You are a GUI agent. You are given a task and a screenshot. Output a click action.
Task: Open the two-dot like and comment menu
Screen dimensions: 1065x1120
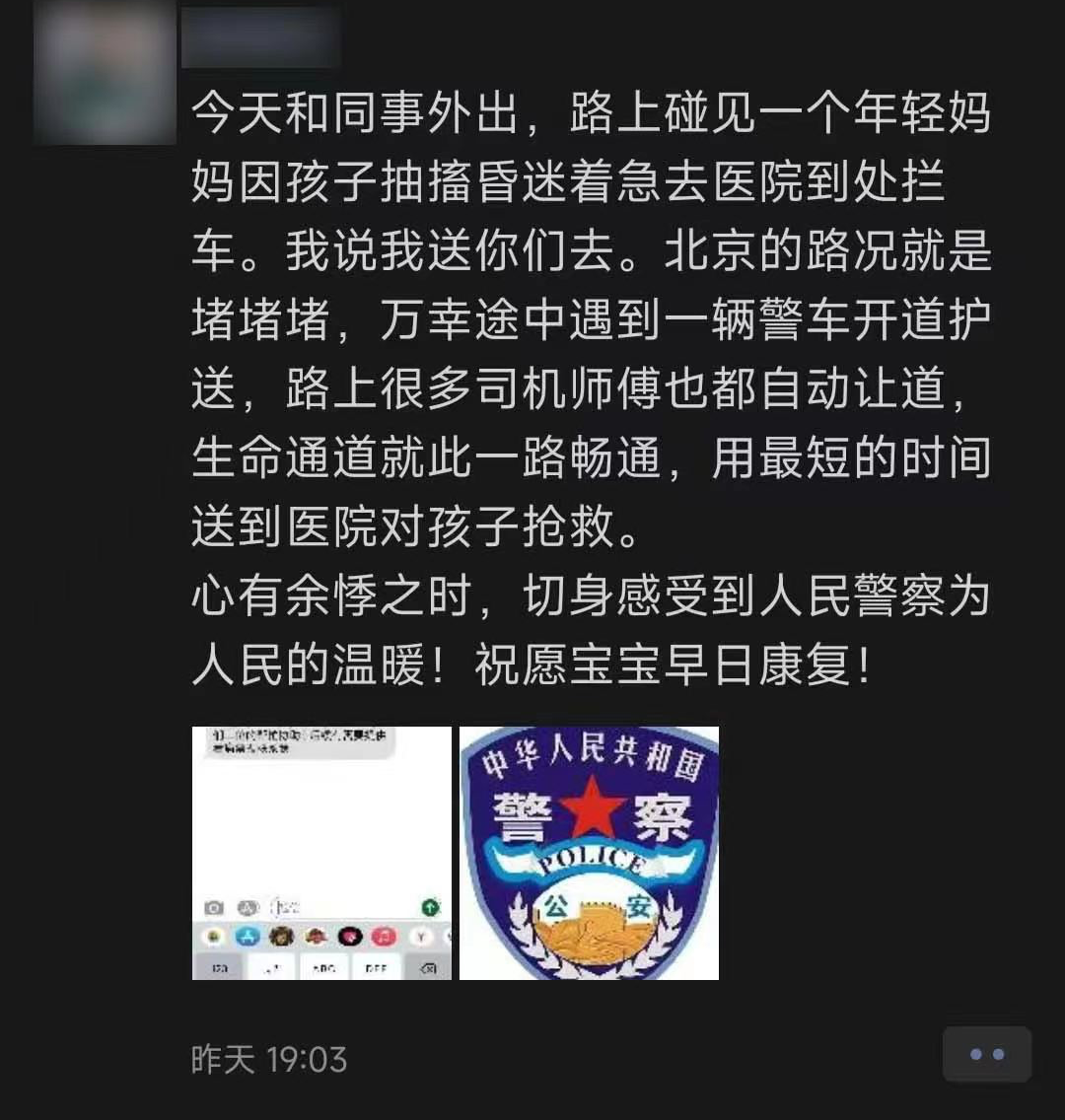[x=986, y=1054]
